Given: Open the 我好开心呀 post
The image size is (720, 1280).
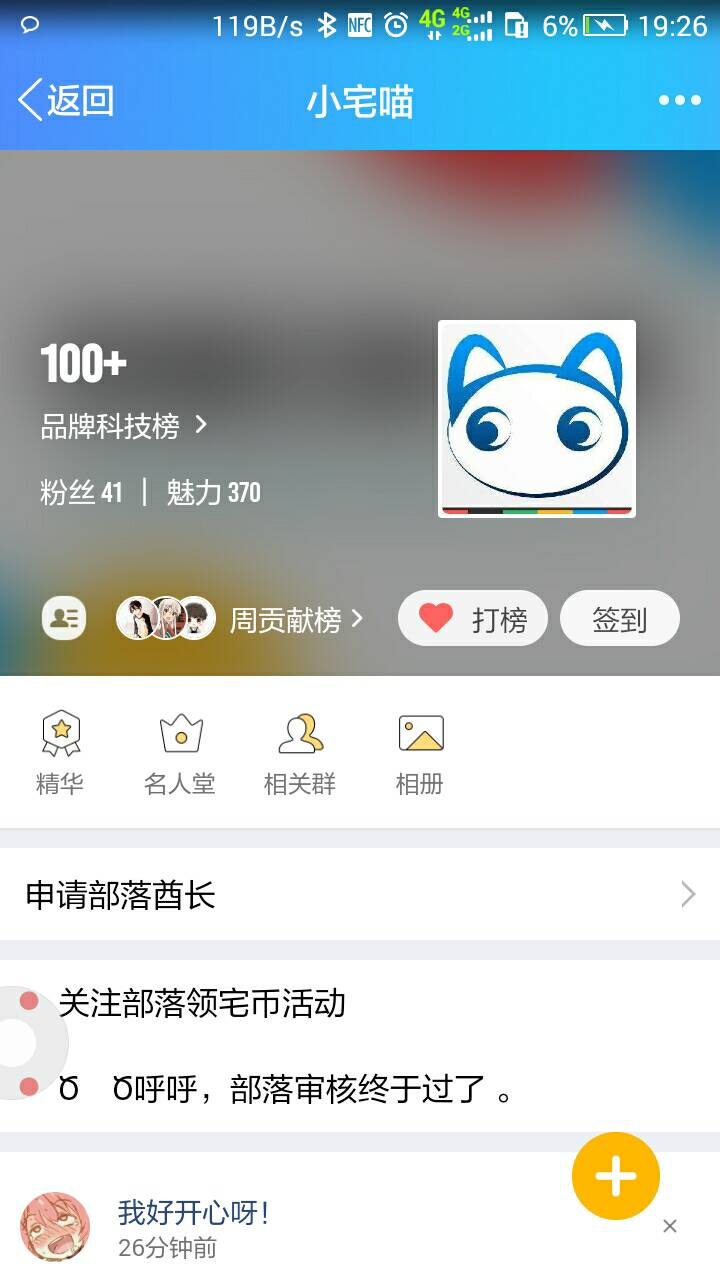Looking at the screenshot, I should coord(193,1213).
